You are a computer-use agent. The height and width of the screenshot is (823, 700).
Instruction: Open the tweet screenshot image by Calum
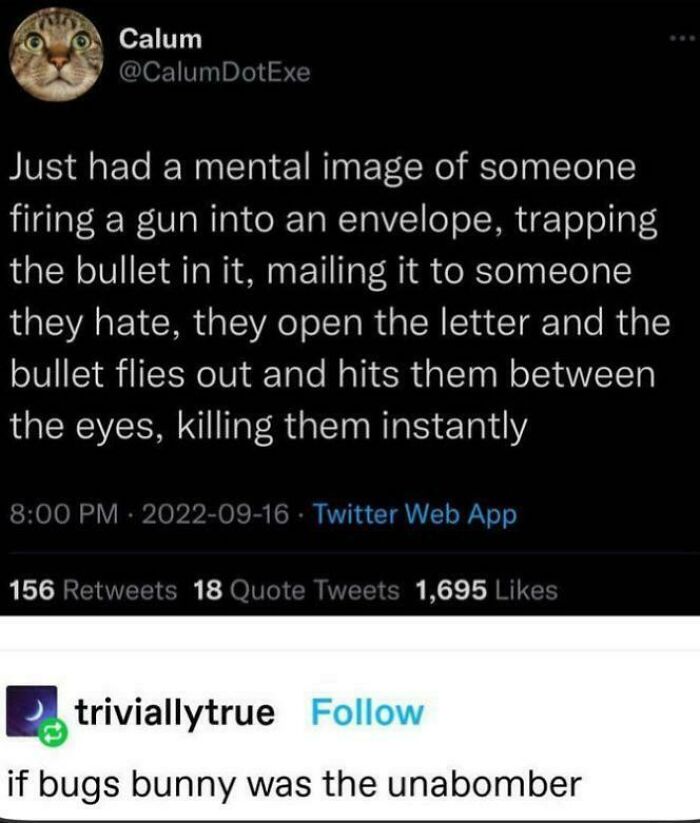click(x=350, y=308)
